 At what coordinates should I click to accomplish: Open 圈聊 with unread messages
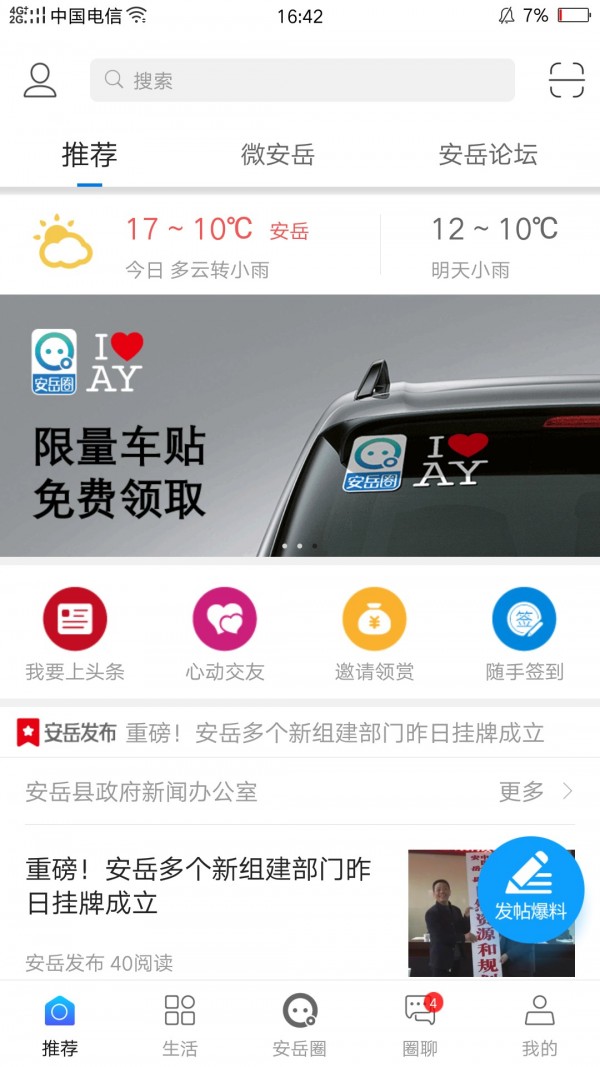point(420,1024)
